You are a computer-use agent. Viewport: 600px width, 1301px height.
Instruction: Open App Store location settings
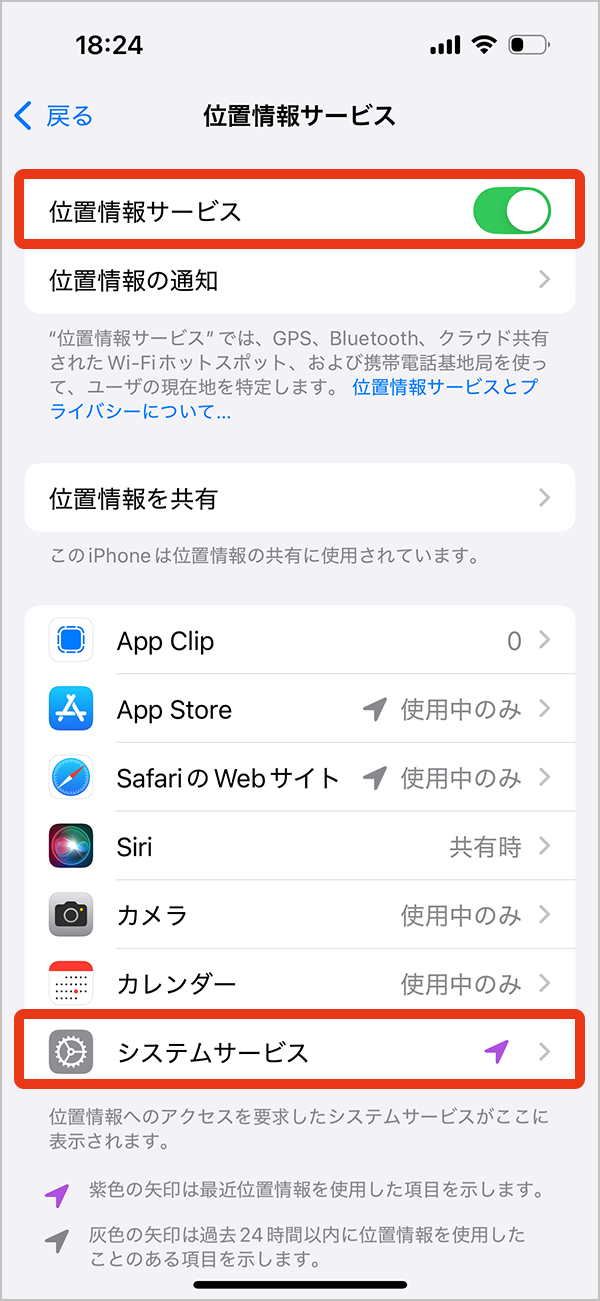click(300, 710)
